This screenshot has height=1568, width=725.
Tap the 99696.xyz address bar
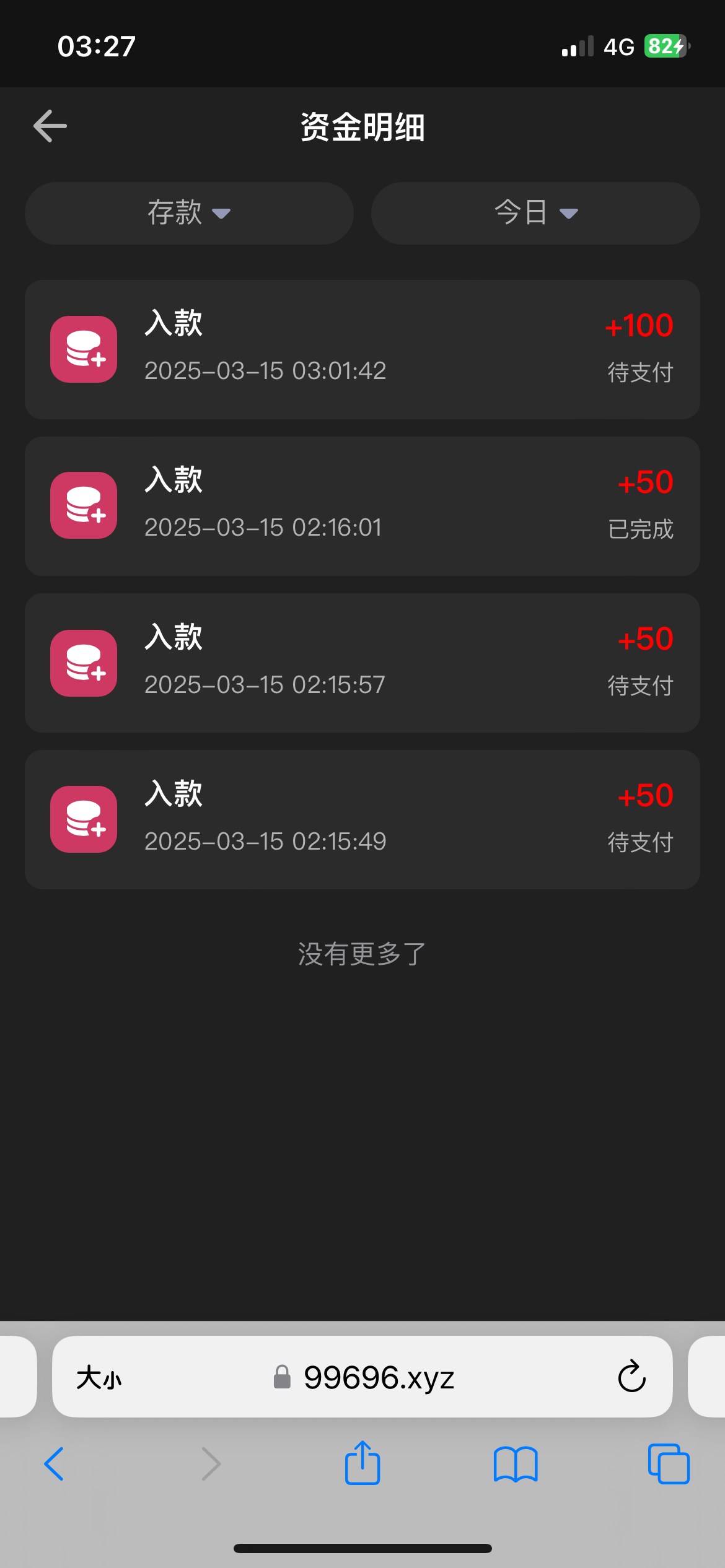tap(379, 1379)
